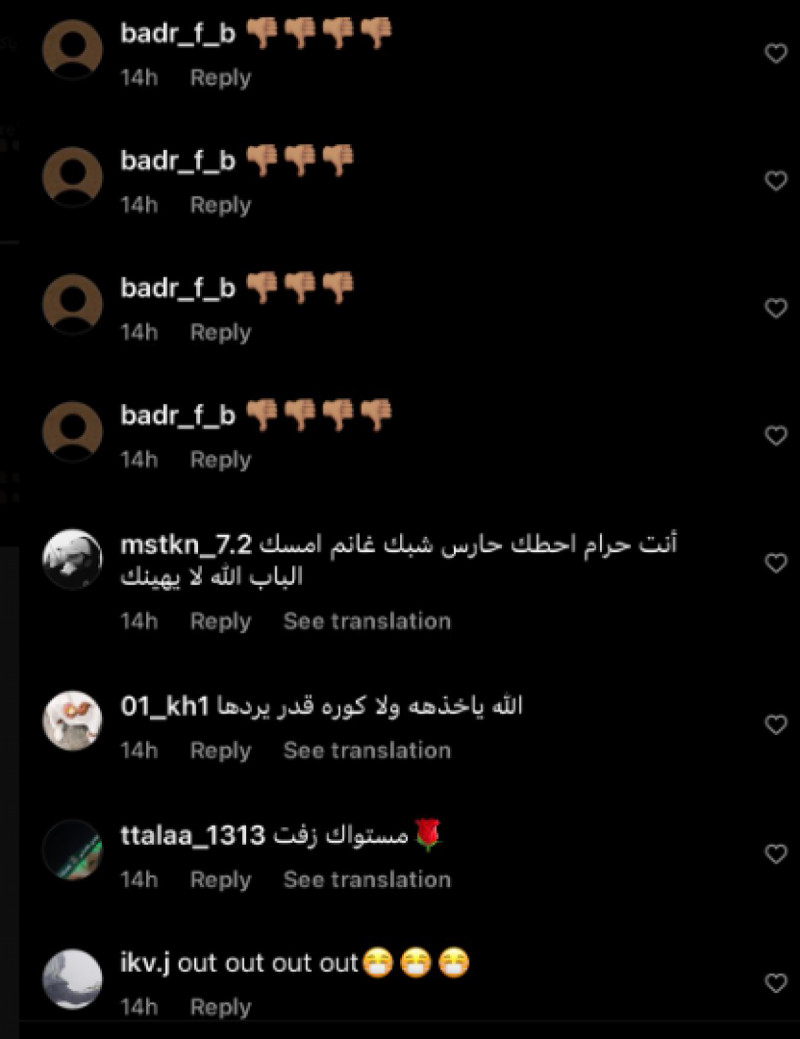This screenshot has width=800, height=1039.
Task: Reply to mstkn_7.2's comment
Action: tap(220, 621)
